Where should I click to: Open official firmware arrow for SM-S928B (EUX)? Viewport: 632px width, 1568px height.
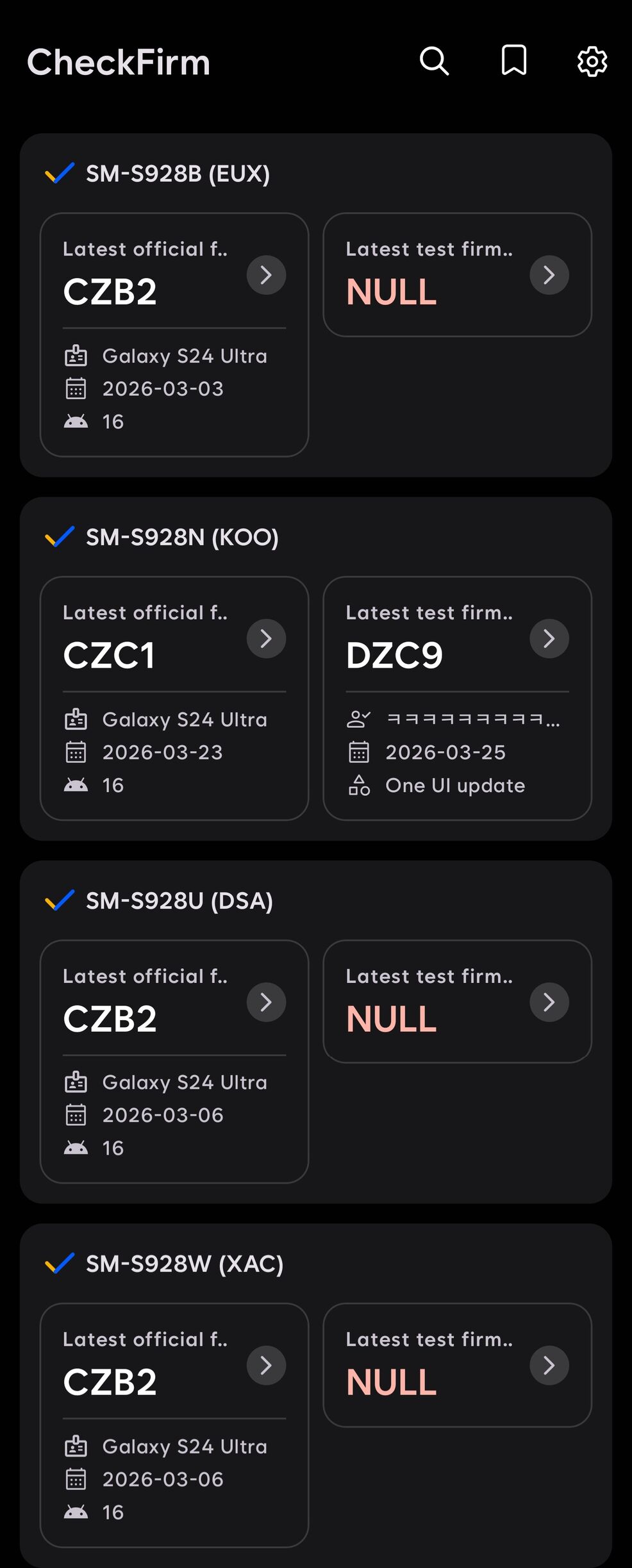click(x=266, y=275)
